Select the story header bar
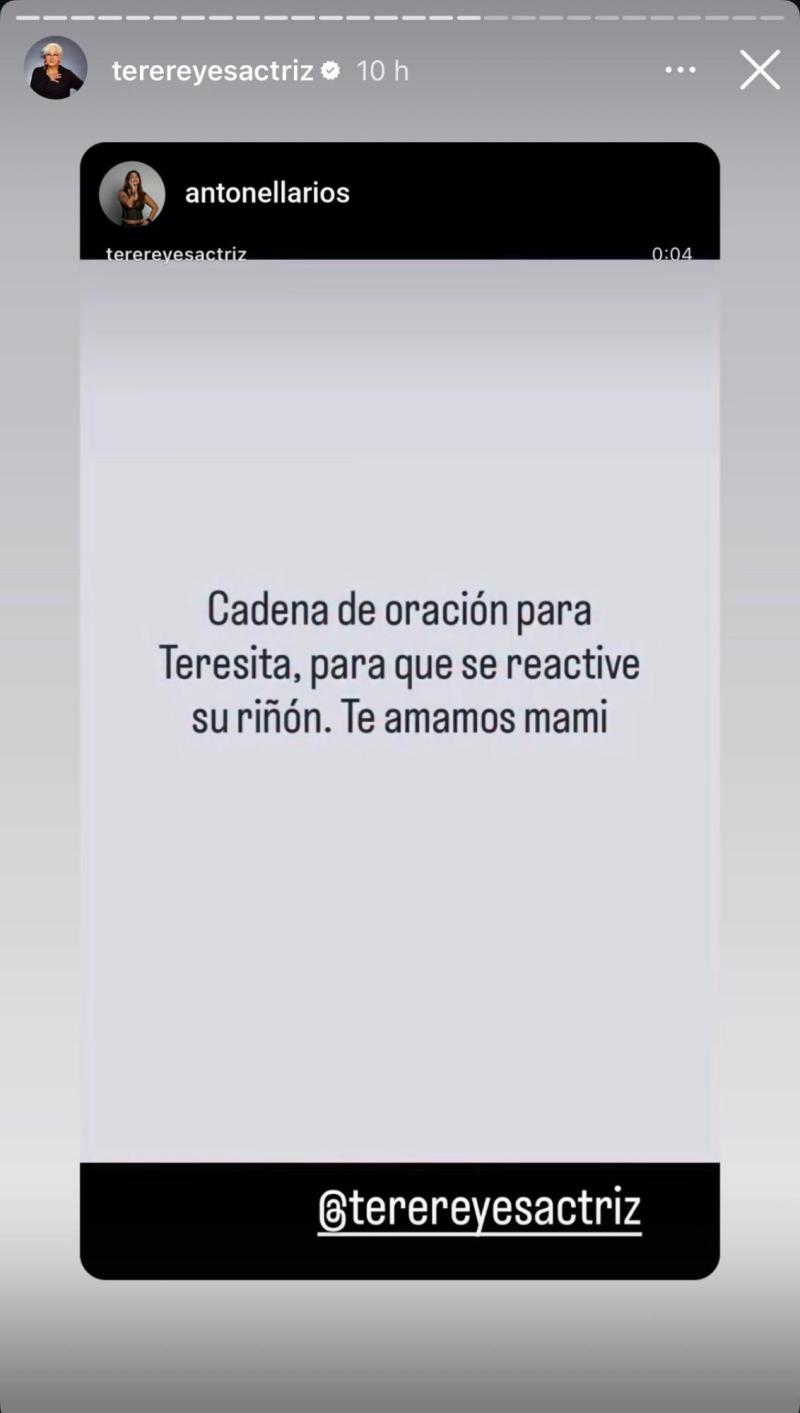The width and height of the screenshot is (800, 1413). click(x=400, y=69)
